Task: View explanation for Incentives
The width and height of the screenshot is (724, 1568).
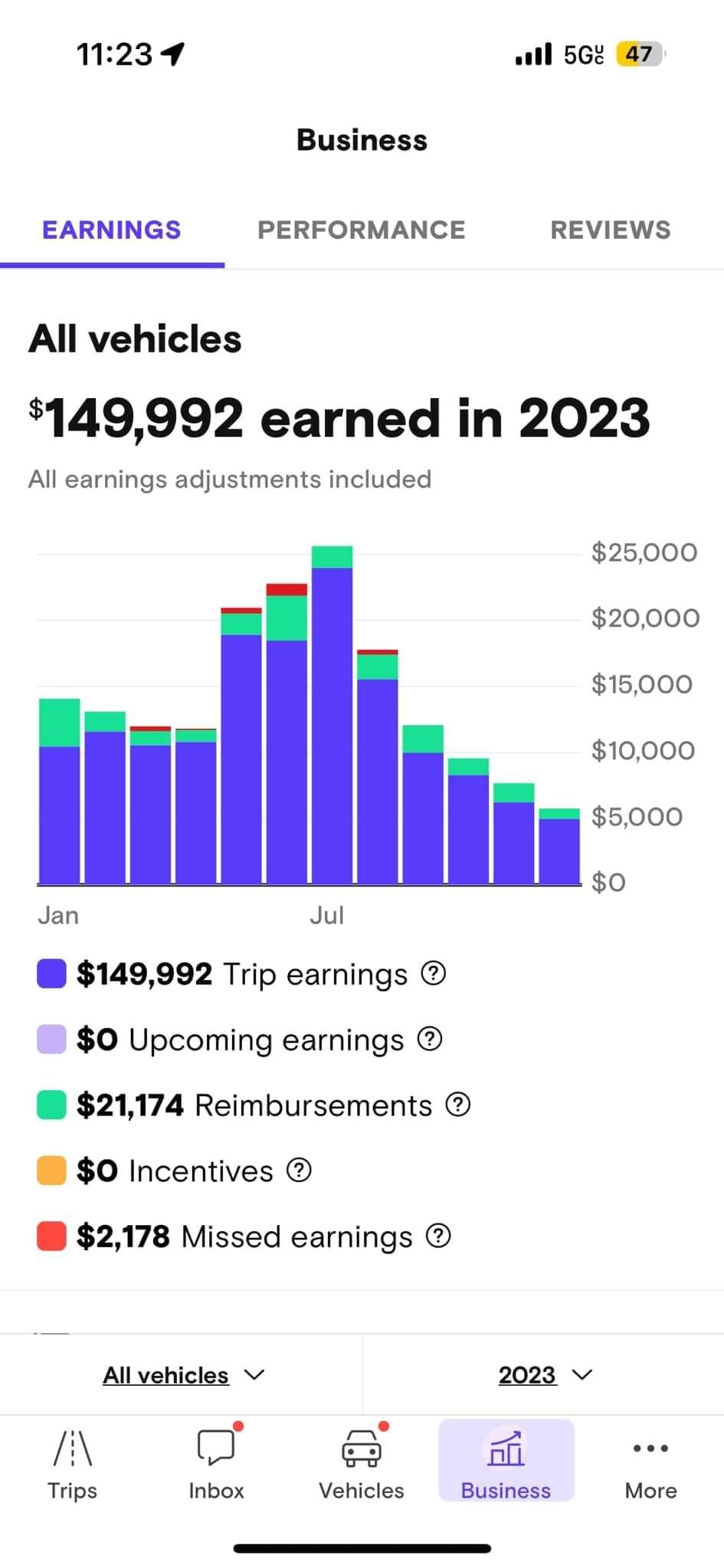Action: pyautogui.click(x=299, y=1170)
